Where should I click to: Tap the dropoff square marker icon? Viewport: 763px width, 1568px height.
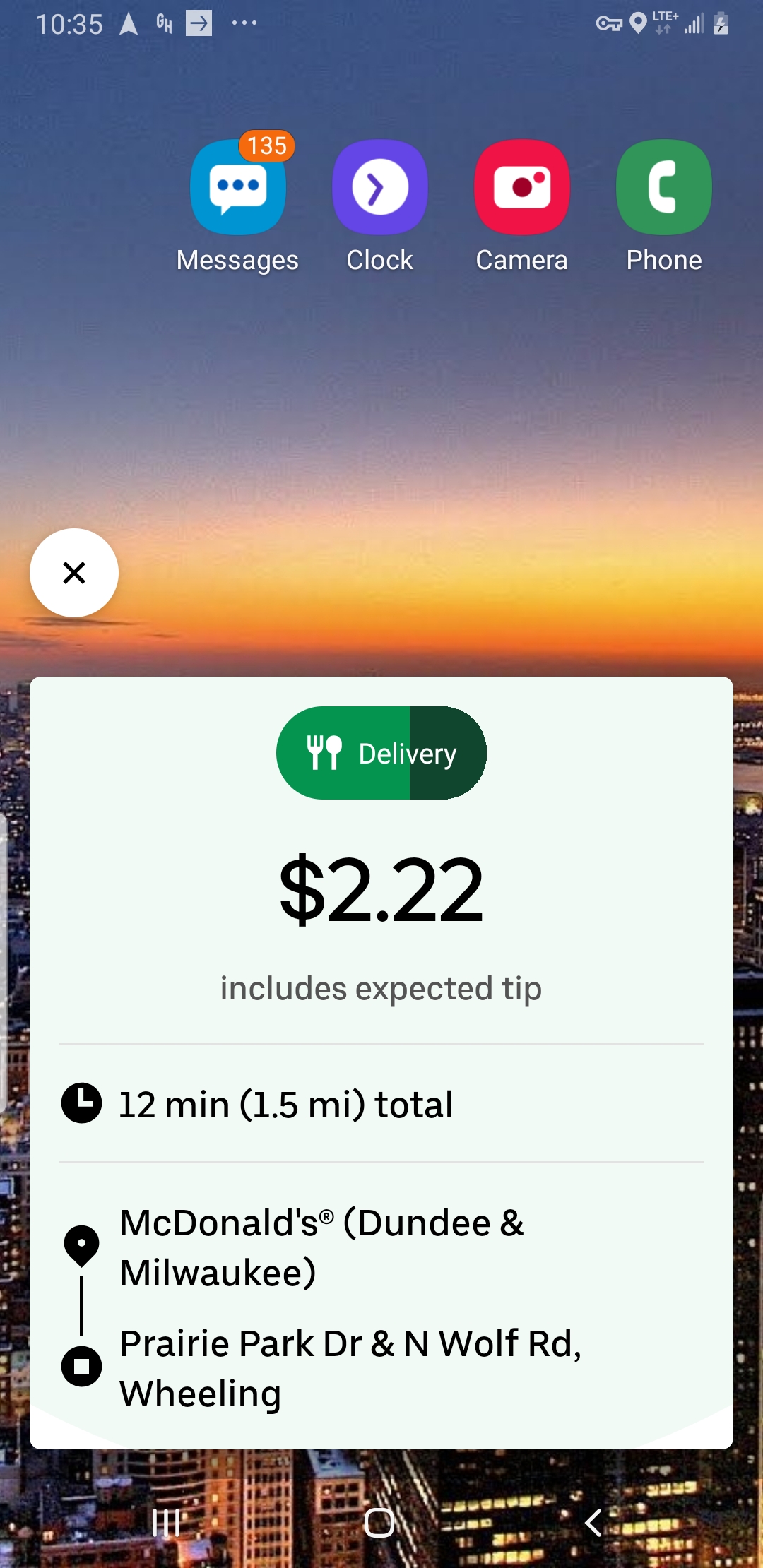[x=82, y=1367]
